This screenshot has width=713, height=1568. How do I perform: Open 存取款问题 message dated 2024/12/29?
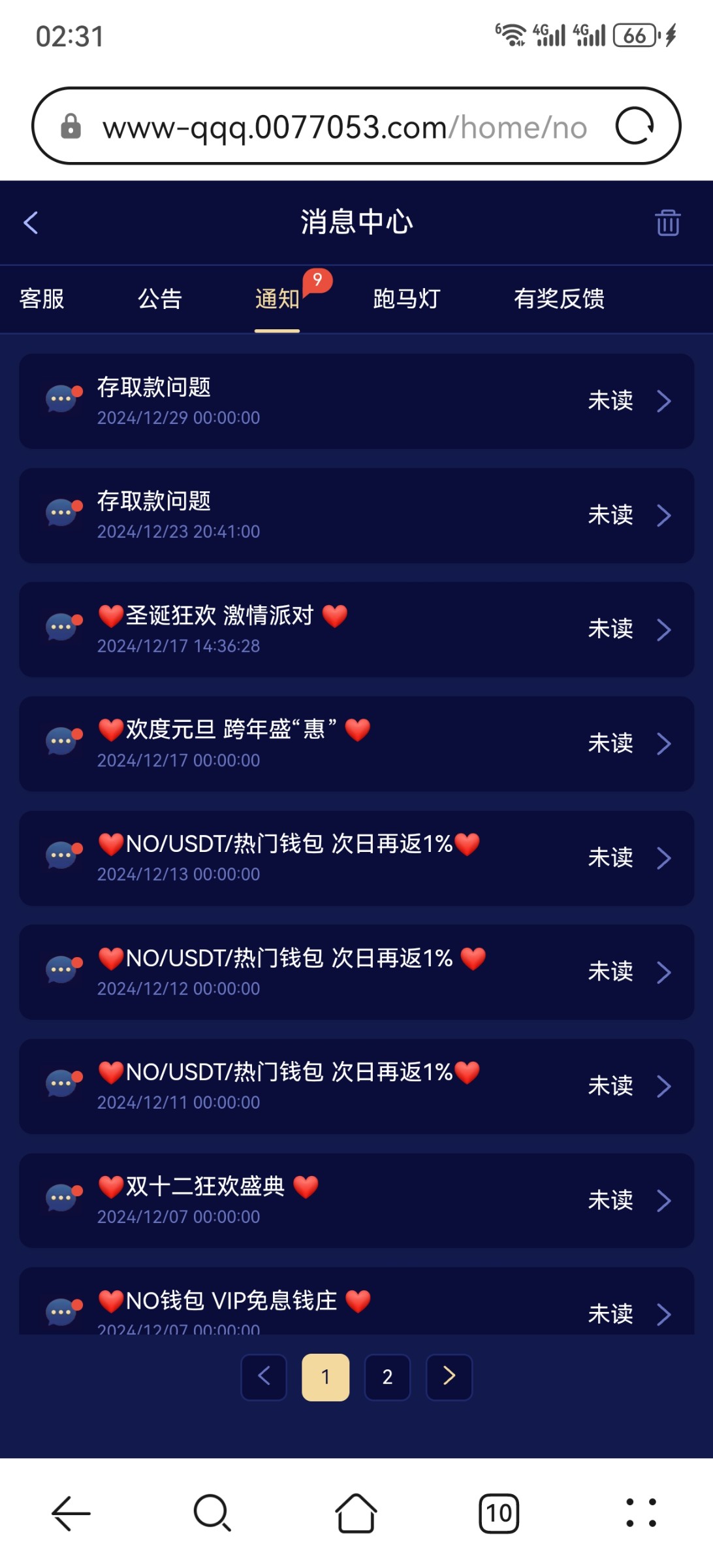pos(356,401)
